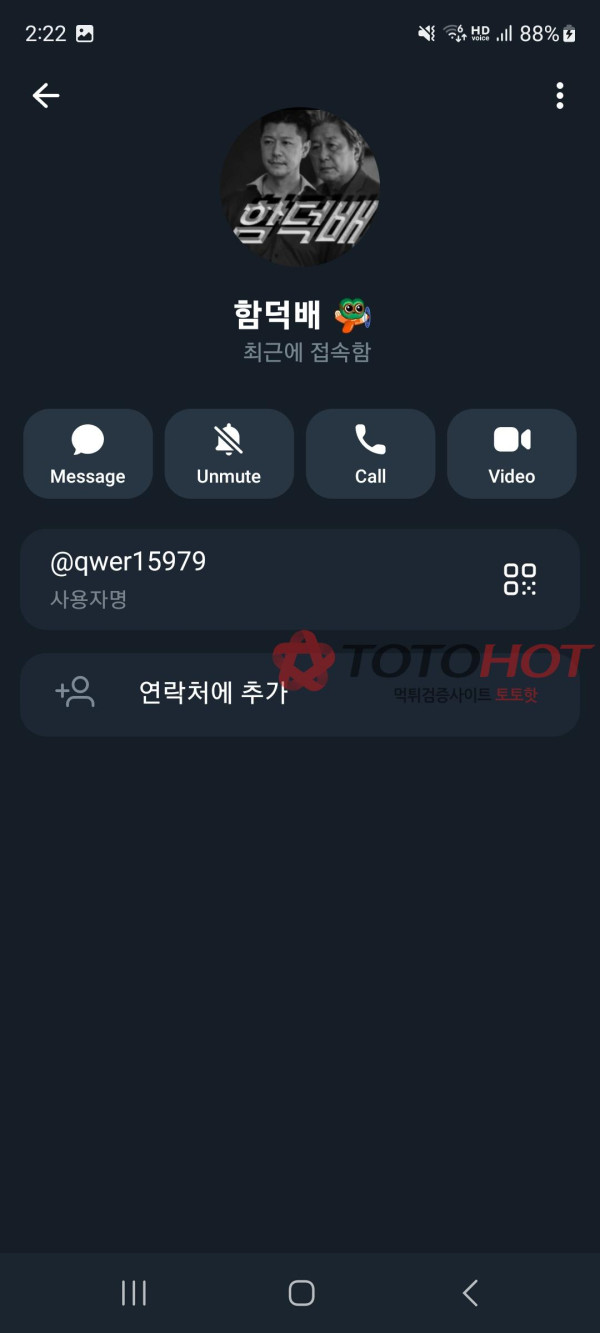Open the QR code icon
The image size is (600, 1333).
point(520,579)
